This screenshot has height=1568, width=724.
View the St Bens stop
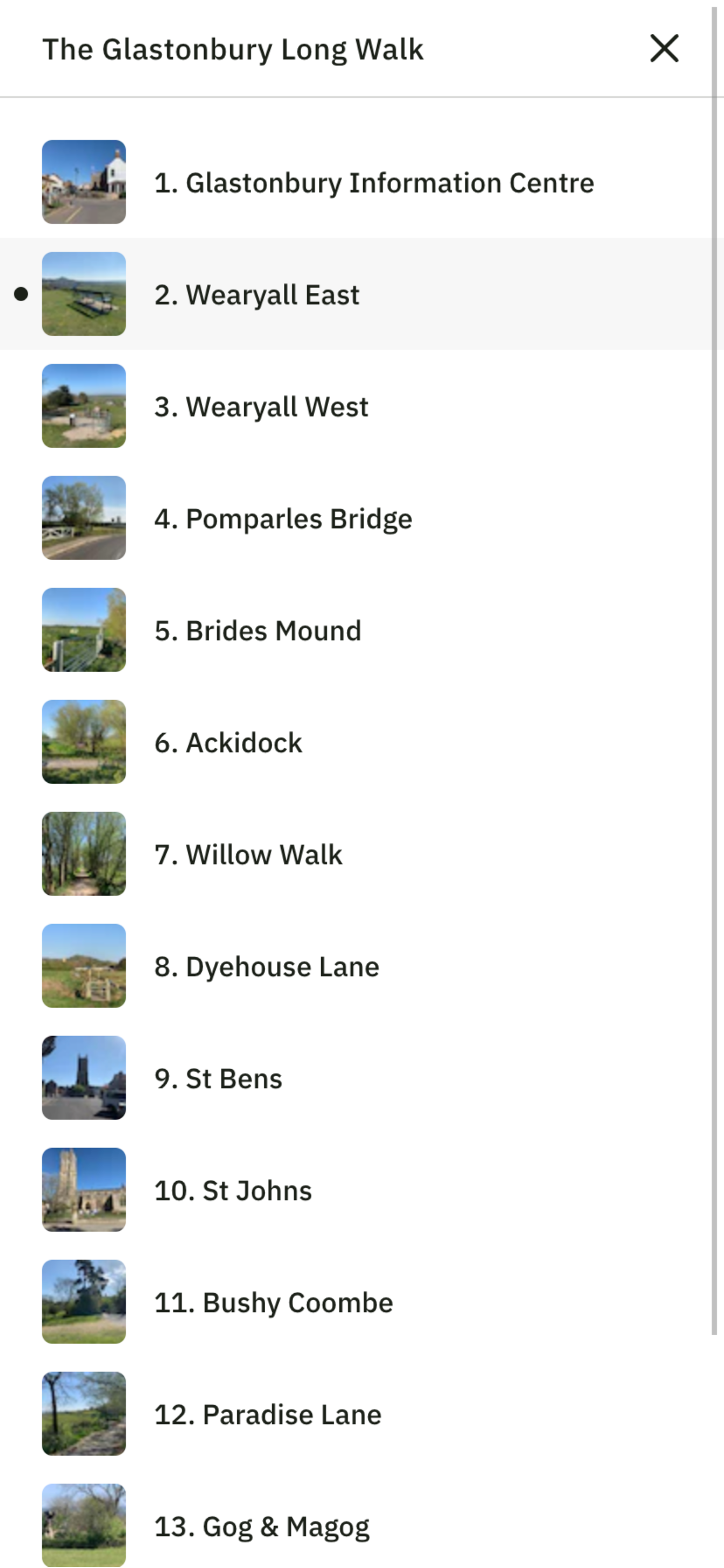[x=356, y=1078]
